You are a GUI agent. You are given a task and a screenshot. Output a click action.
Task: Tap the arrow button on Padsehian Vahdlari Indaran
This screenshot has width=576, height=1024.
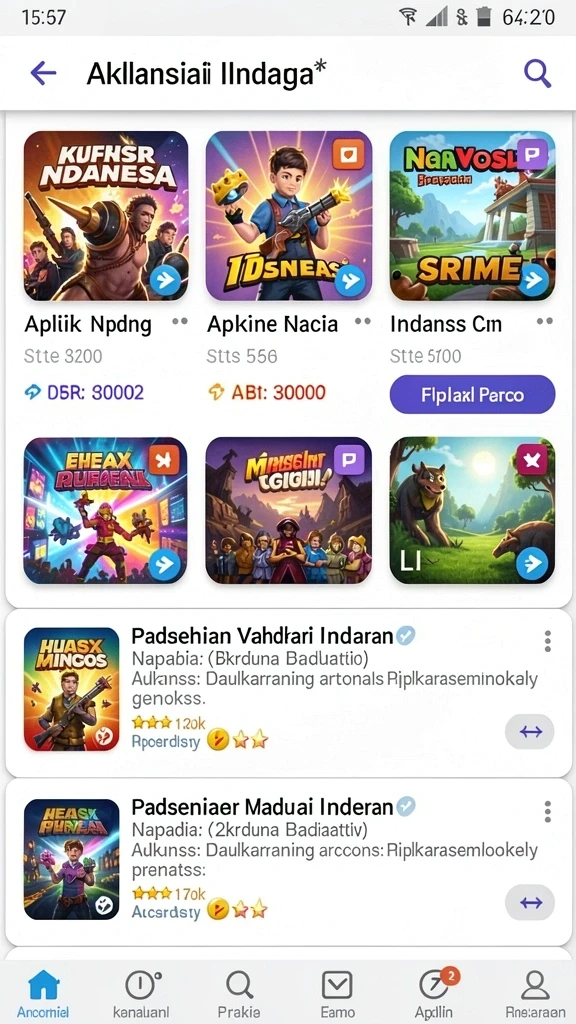[530, 732]
